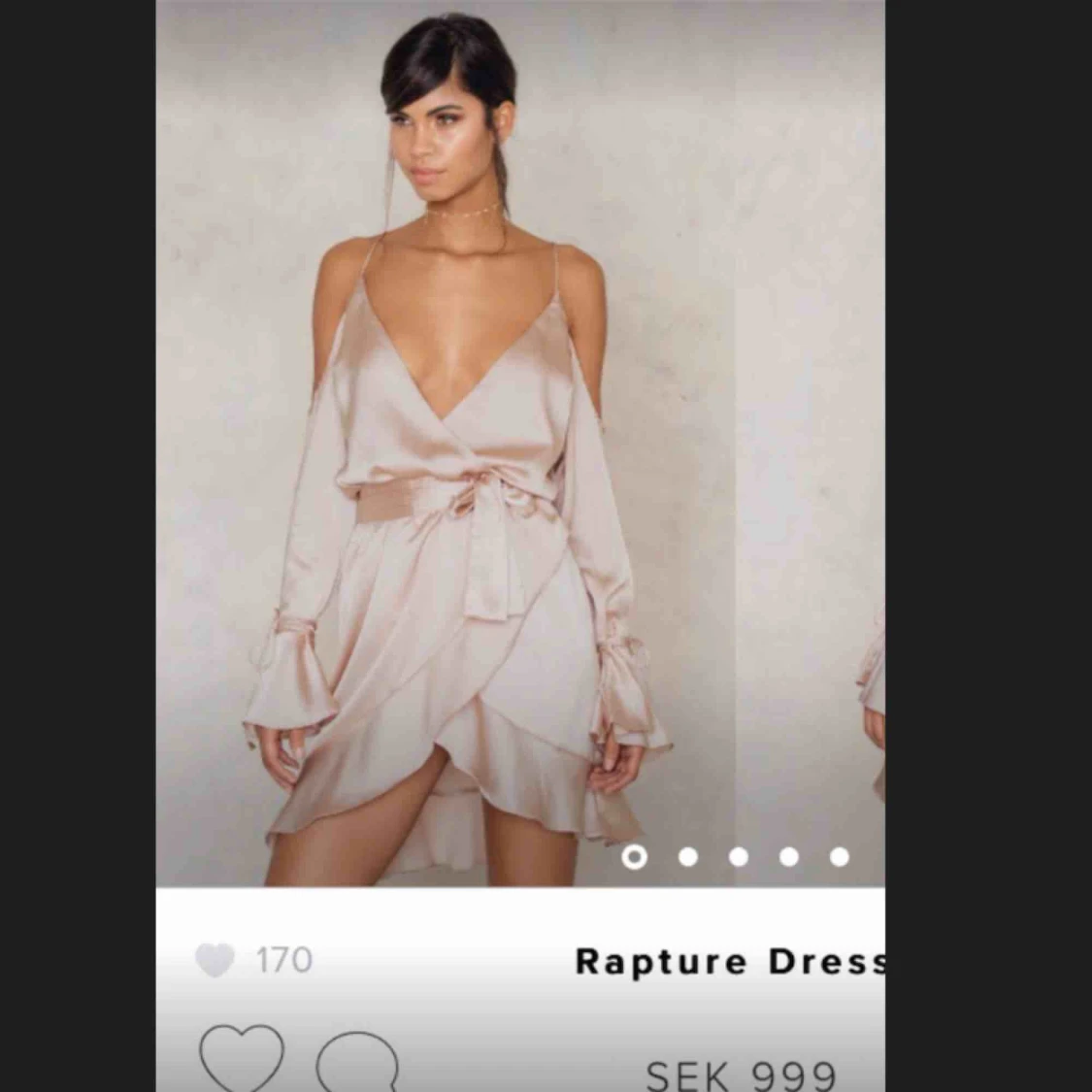Open comments via the speech bubble icon
The width and height of the screenshot is (1092, 1092).
[357, 1064]
